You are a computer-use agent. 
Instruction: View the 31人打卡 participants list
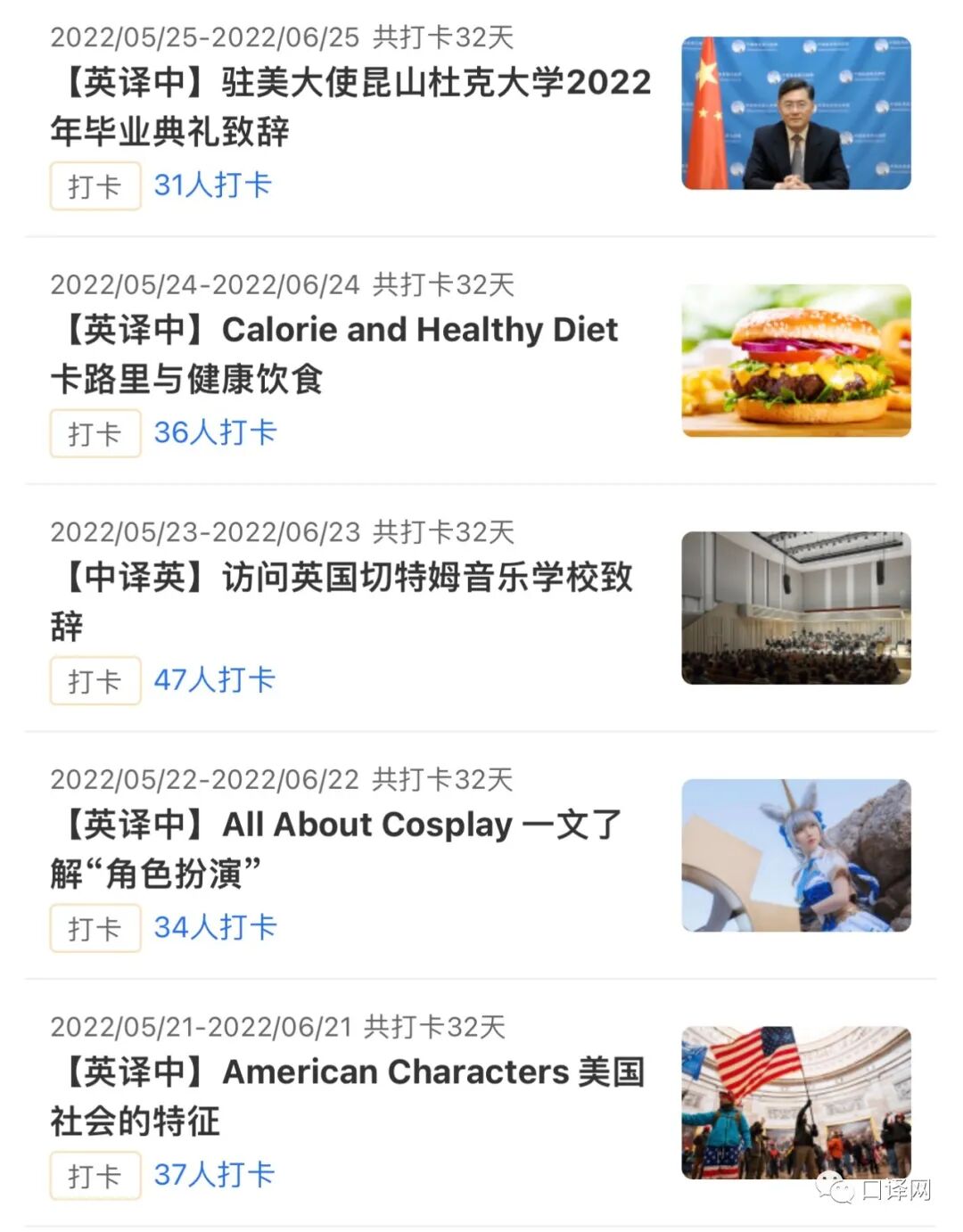coord(212,185)
